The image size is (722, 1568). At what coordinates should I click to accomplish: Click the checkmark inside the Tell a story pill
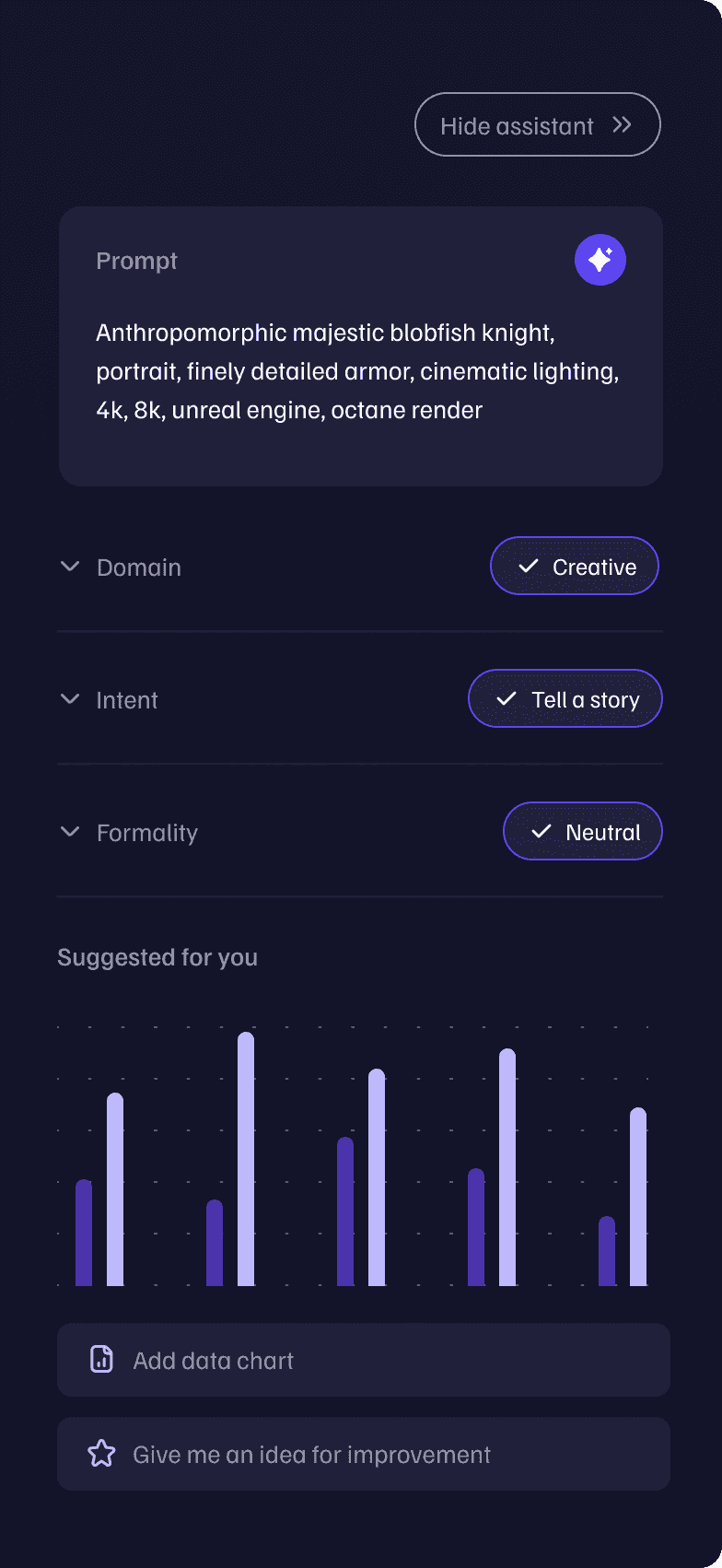click(506, 698)
